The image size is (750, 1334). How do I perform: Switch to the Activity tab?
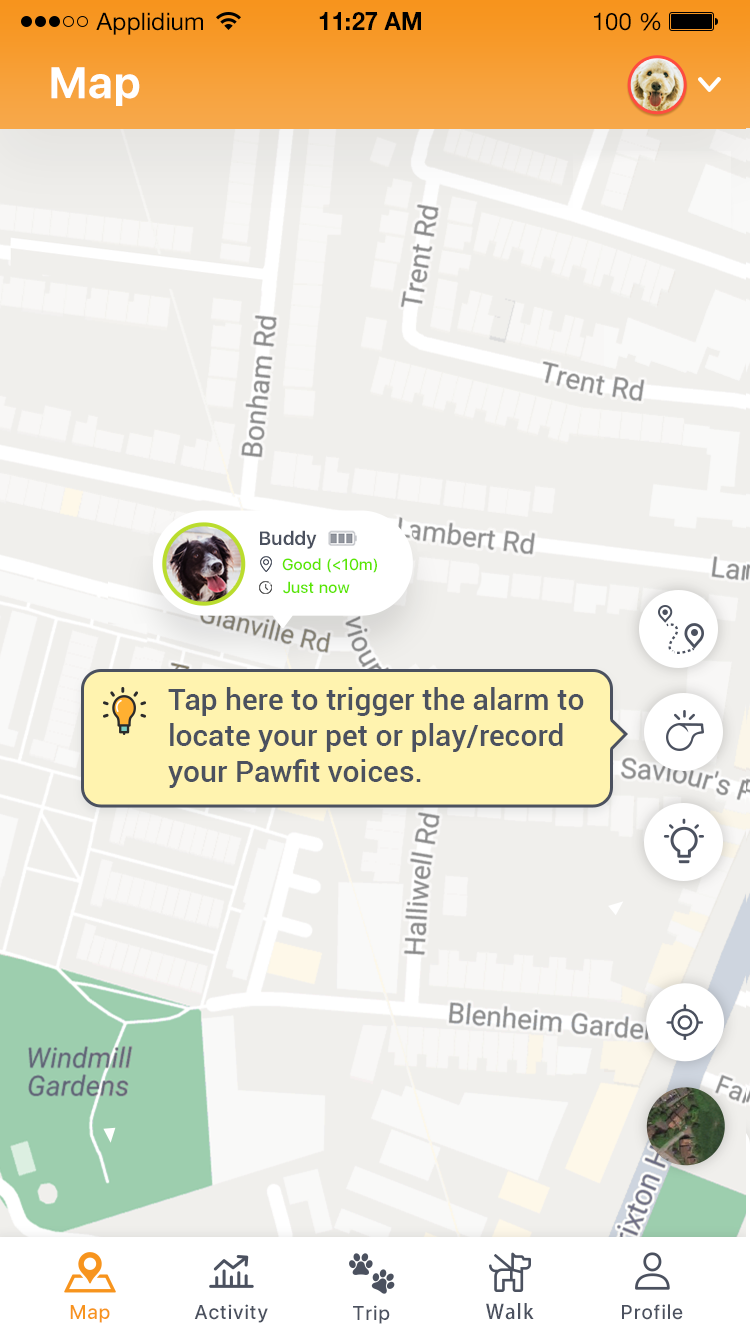[231, 1287]
